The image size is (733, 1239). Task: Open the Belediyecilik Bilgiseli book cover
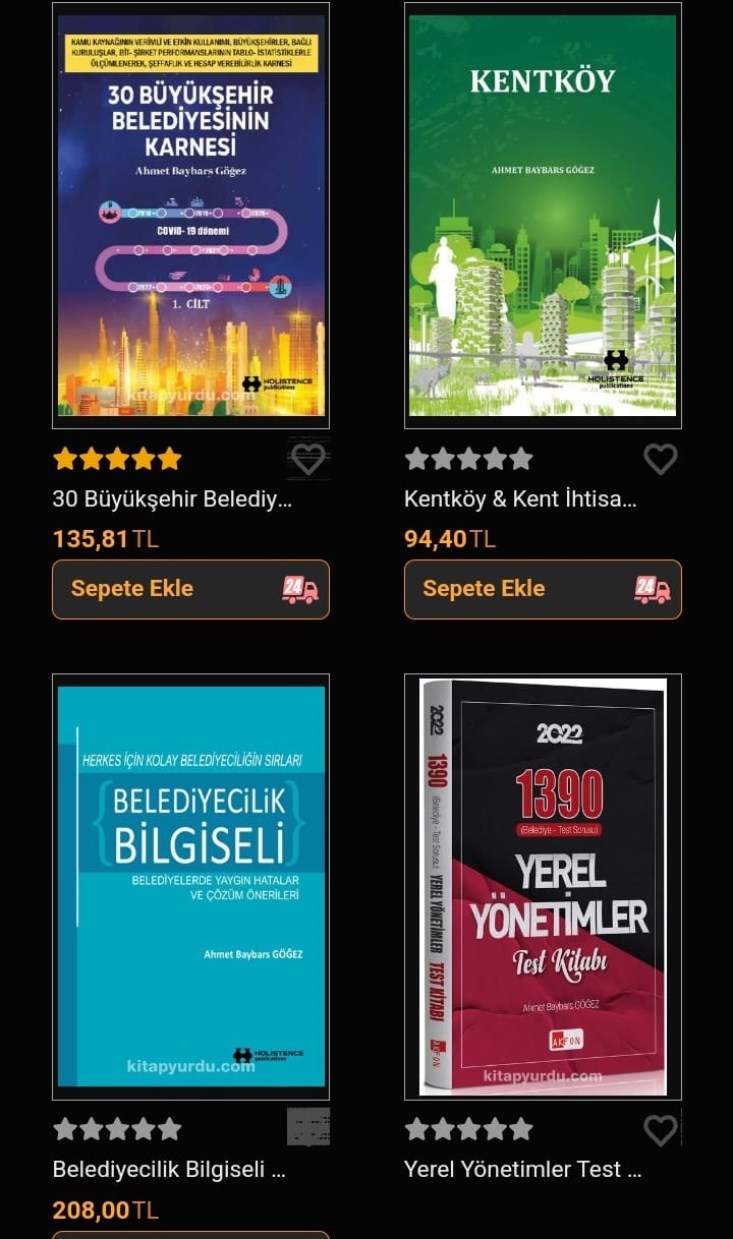[190, 886]
